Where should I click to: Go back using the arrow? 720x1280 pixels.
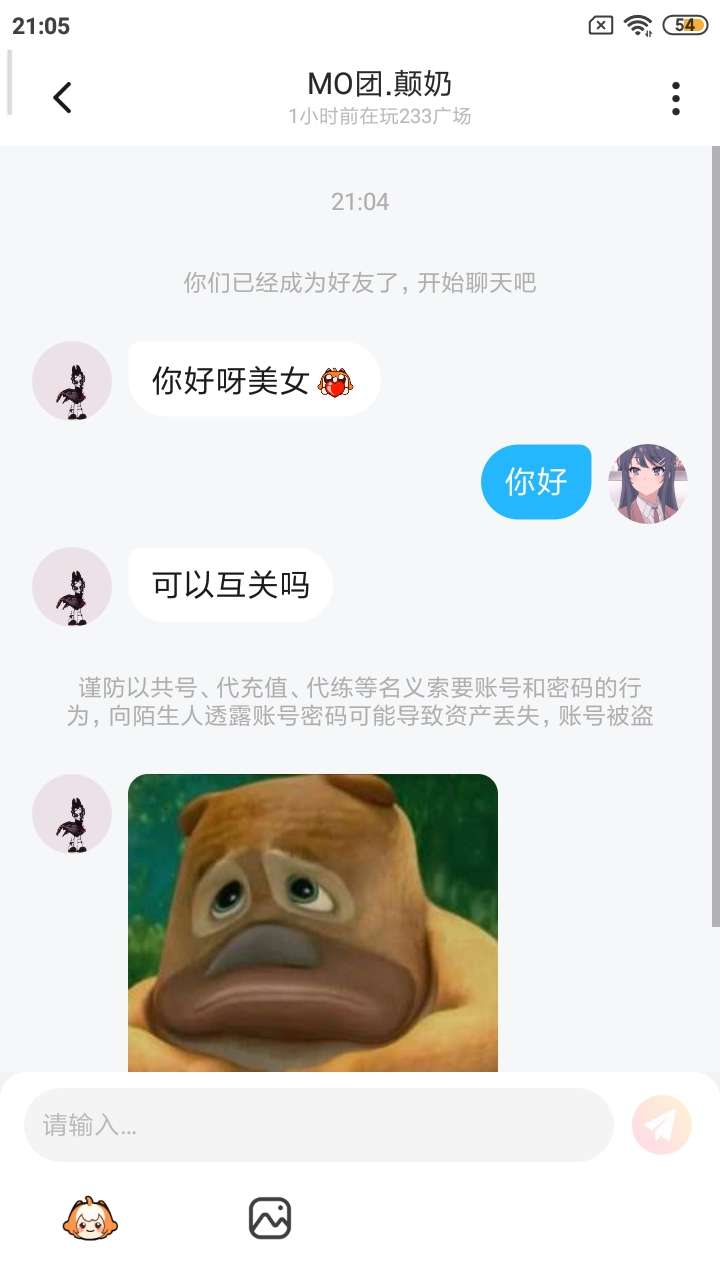point(62,98)
